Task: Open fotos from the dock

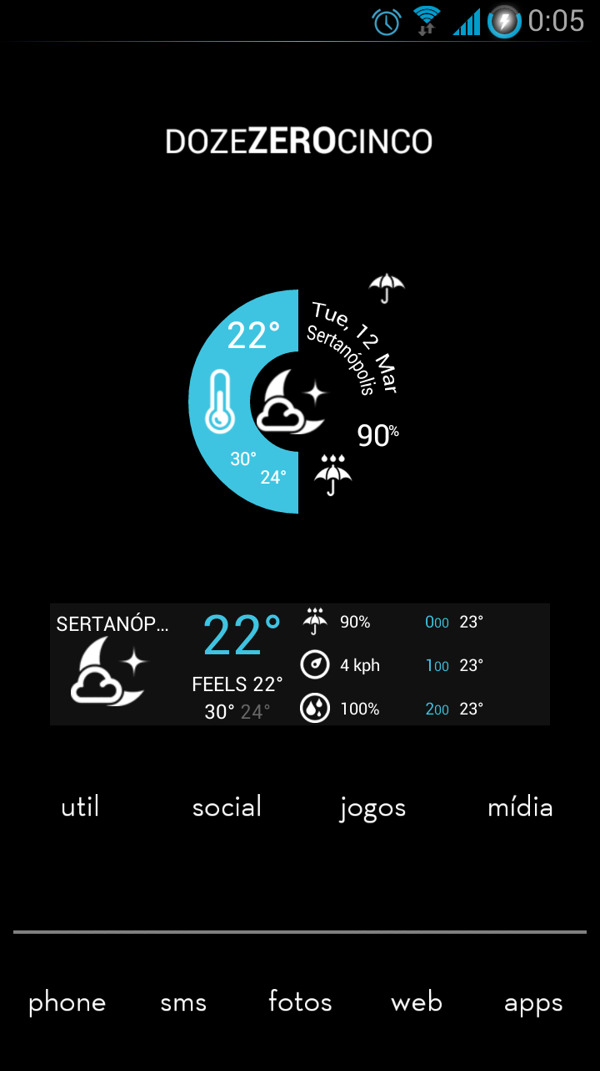Action: pos(300,1002)
